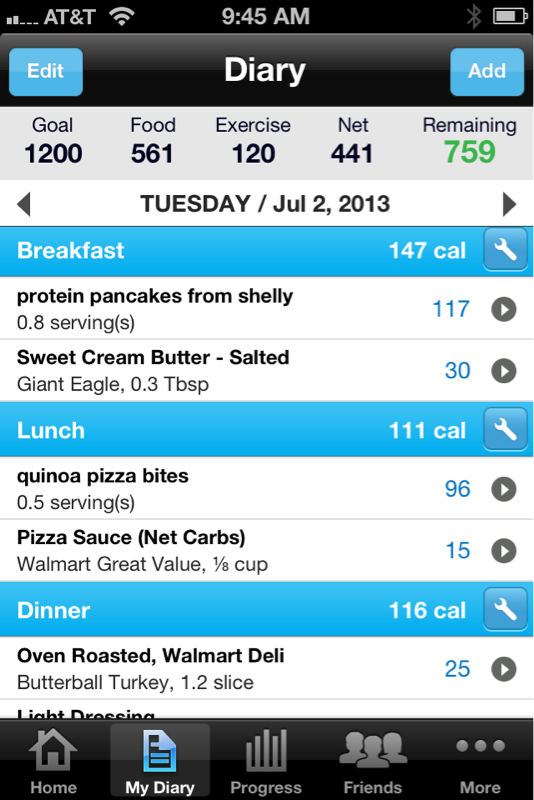Open quinoa pizza bites entry
This screenshot has width=534, height=800.
[267, 489]
